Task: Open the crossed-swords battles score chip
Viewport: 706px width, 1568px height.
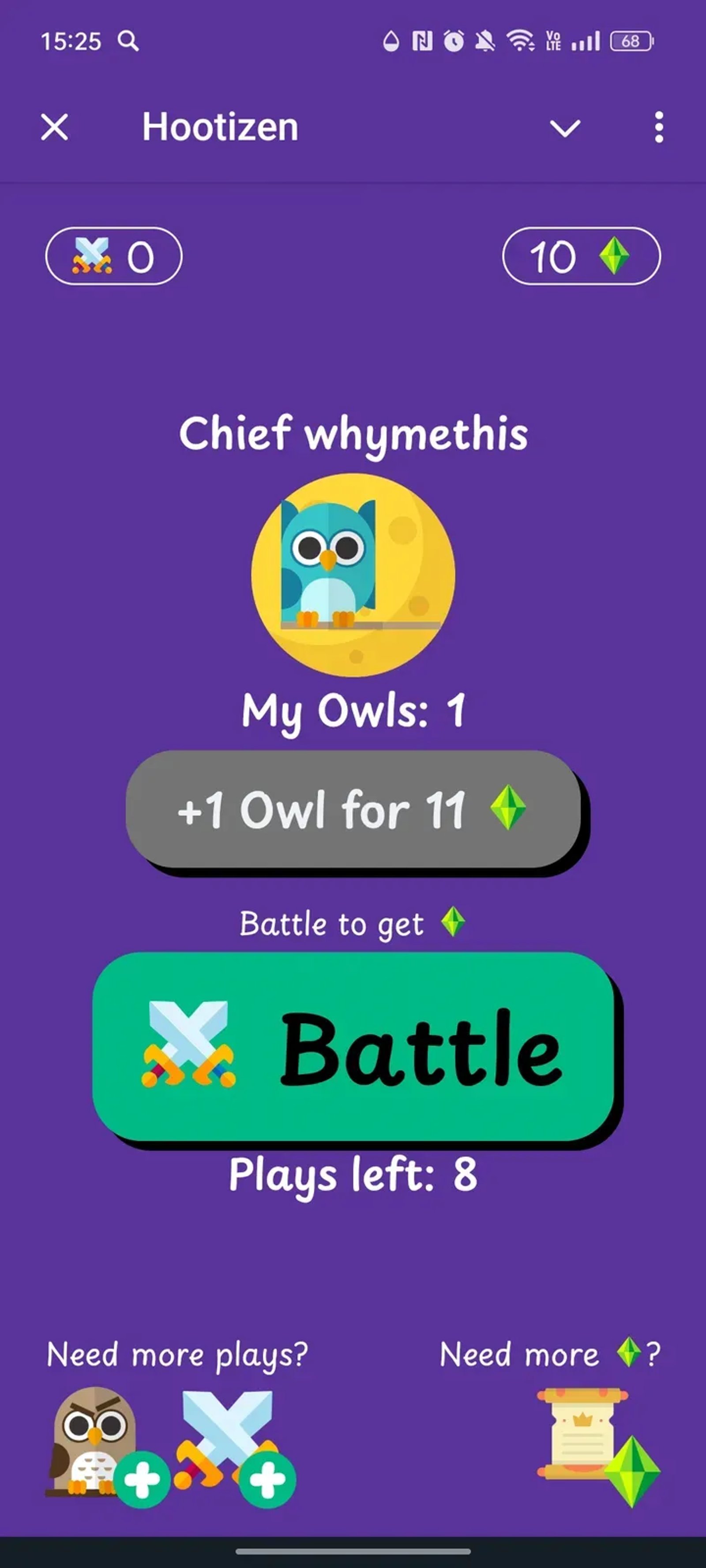Action: tap(114, 256)
